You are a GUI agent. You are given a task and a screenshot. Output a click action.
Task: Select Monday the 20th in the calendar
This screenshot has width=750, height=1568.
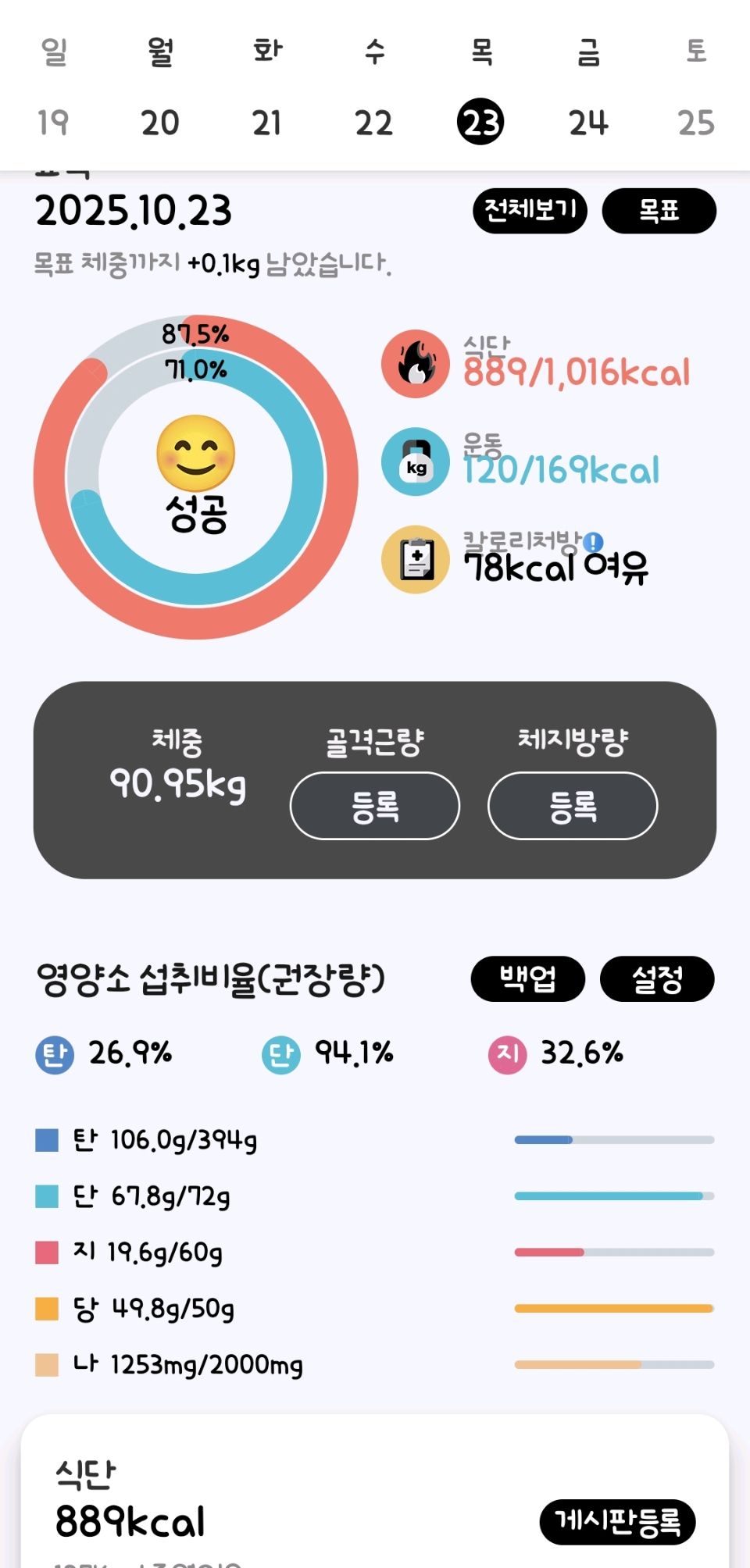pyautogui.click(x=160, y=123)
